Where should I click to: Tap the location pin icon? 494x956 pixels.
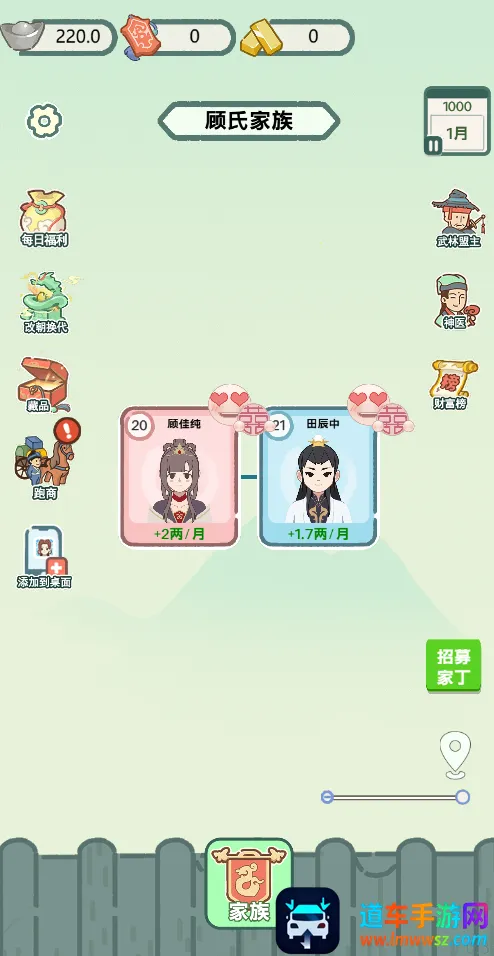click(x=455, y=754)
